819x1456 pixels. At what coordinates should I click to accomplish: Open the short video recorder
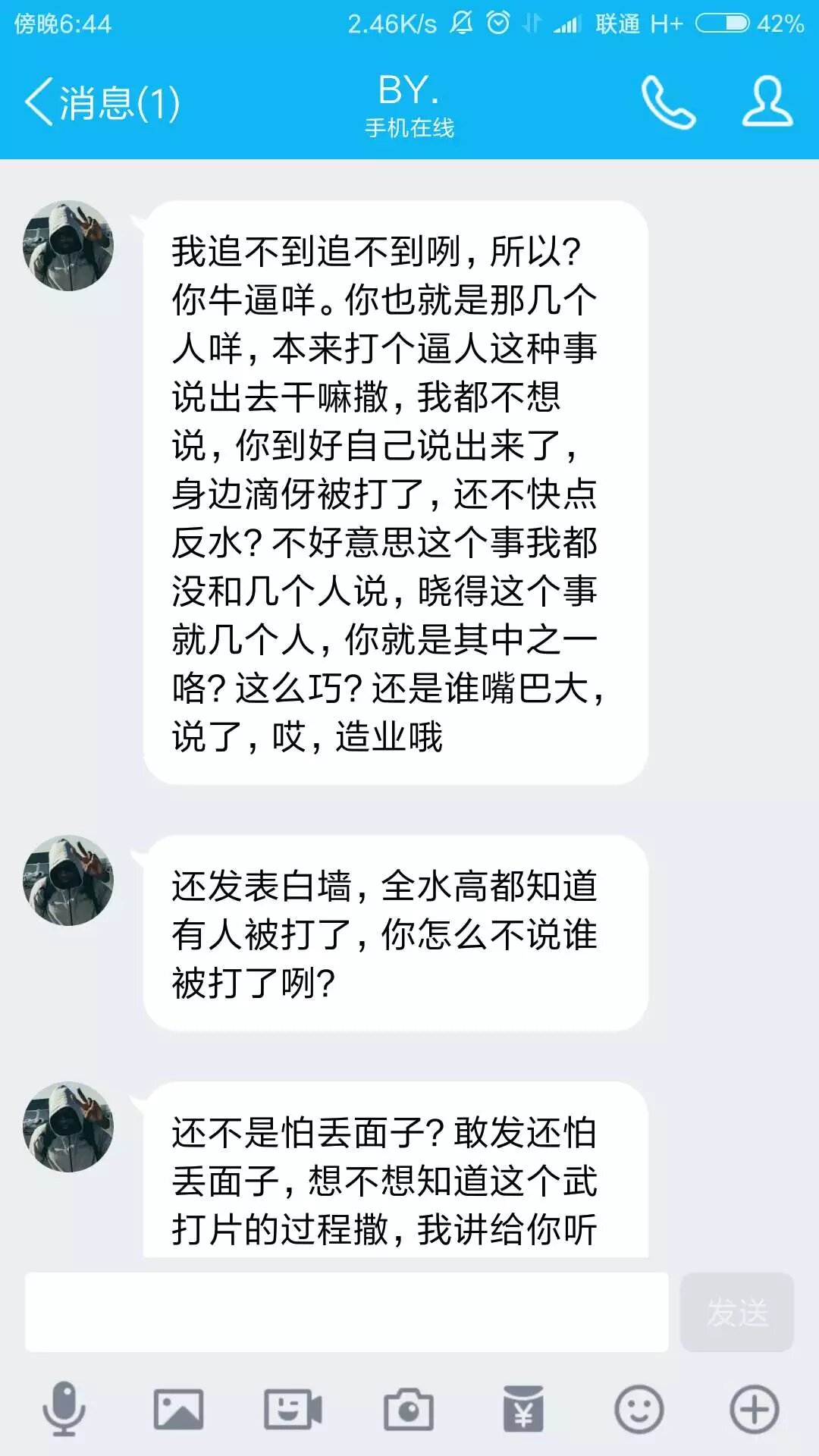click(293, 1409)
